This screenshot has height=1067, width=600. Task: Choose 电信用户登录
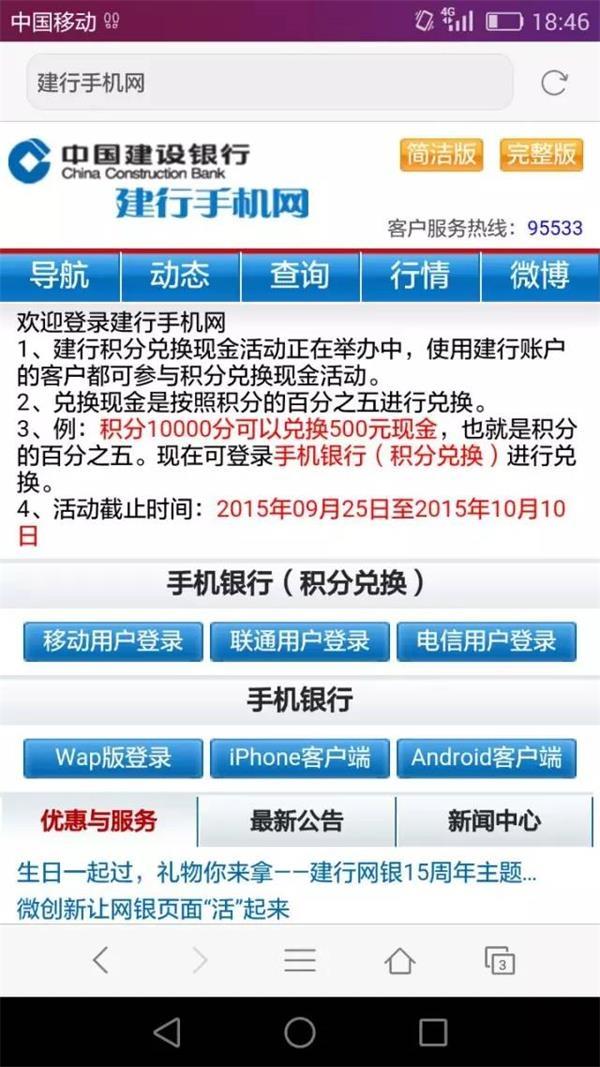pos(486,641)
